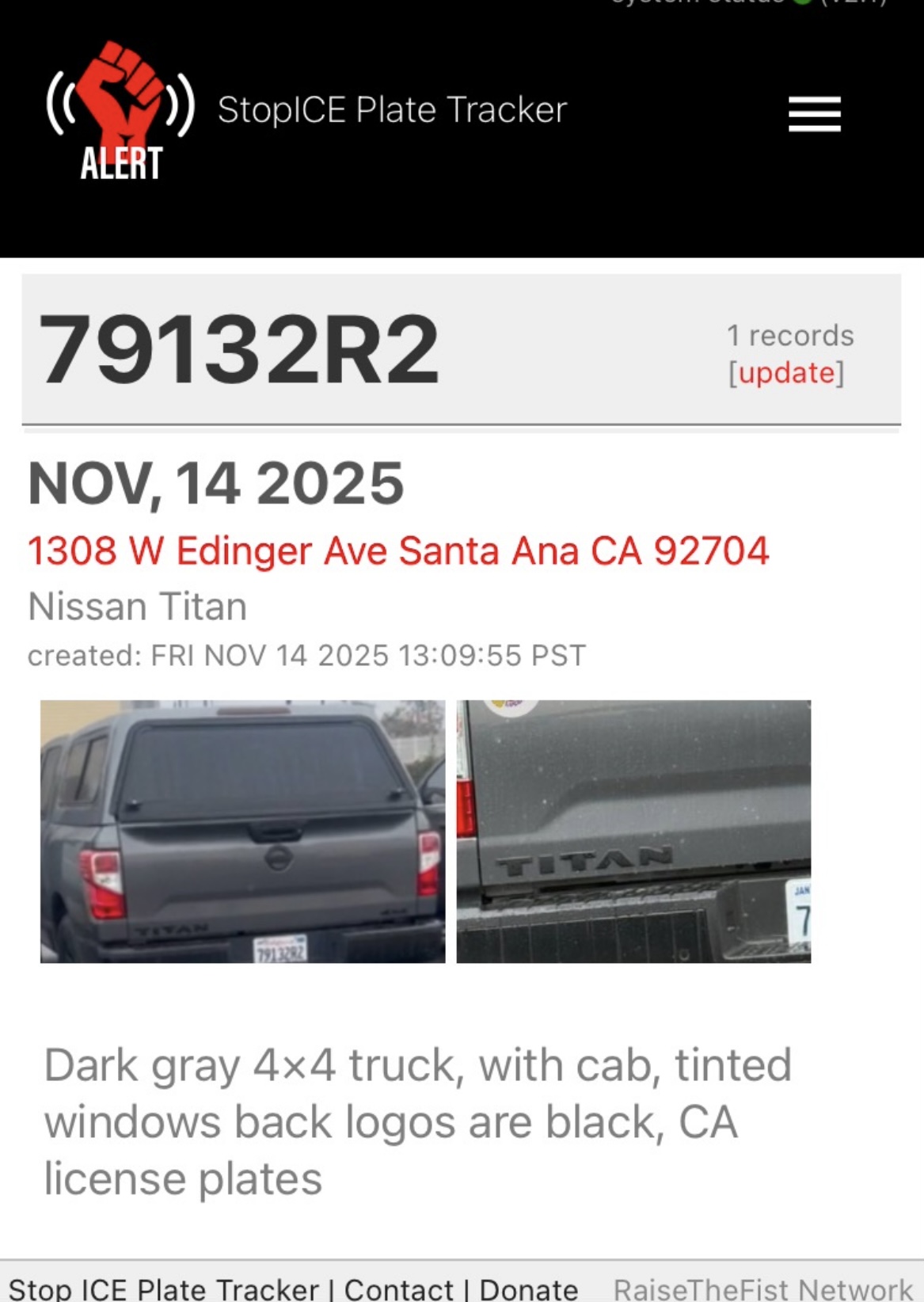The image size is (924, 1302).
Task: Open the Contact link in the footer
Action: 398,1288
